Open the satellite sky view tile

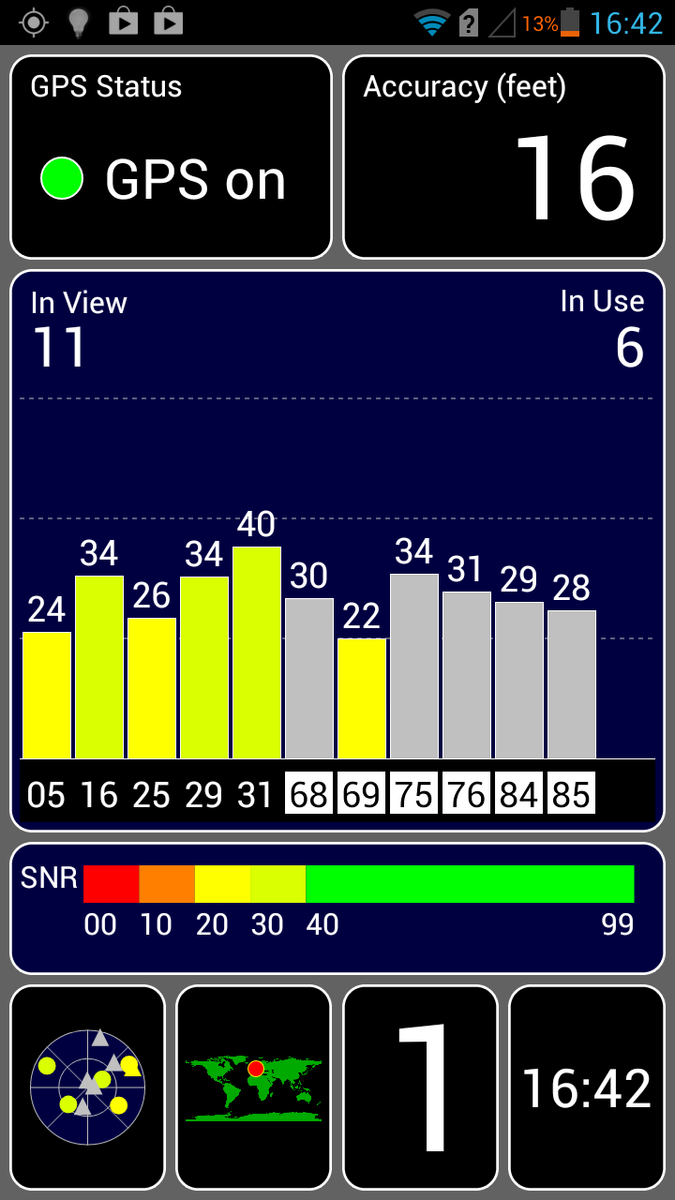pyautogui.click(x=87, y=1087)
